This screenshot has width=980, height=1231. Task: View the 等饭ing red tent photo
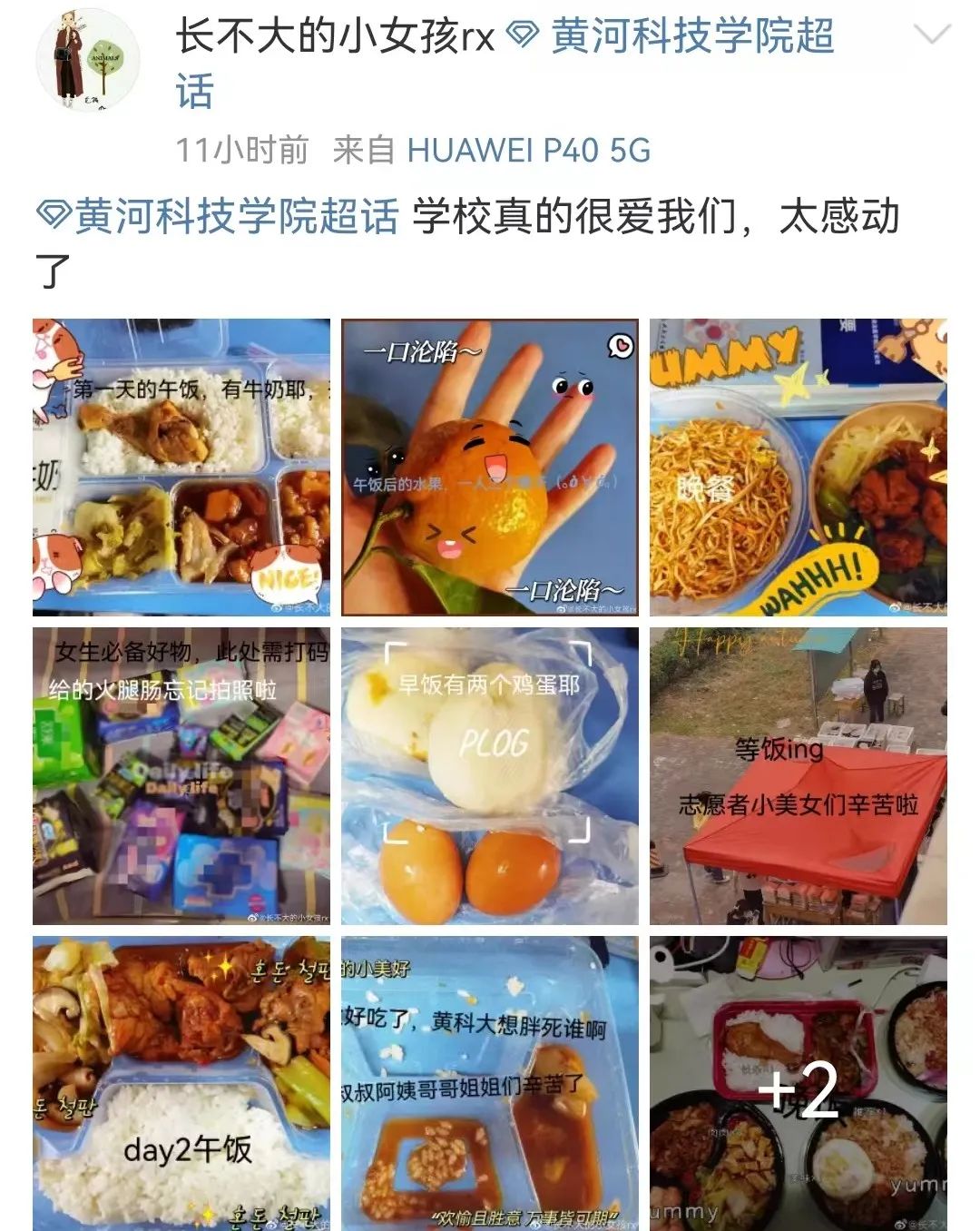(x=798, y=775)
